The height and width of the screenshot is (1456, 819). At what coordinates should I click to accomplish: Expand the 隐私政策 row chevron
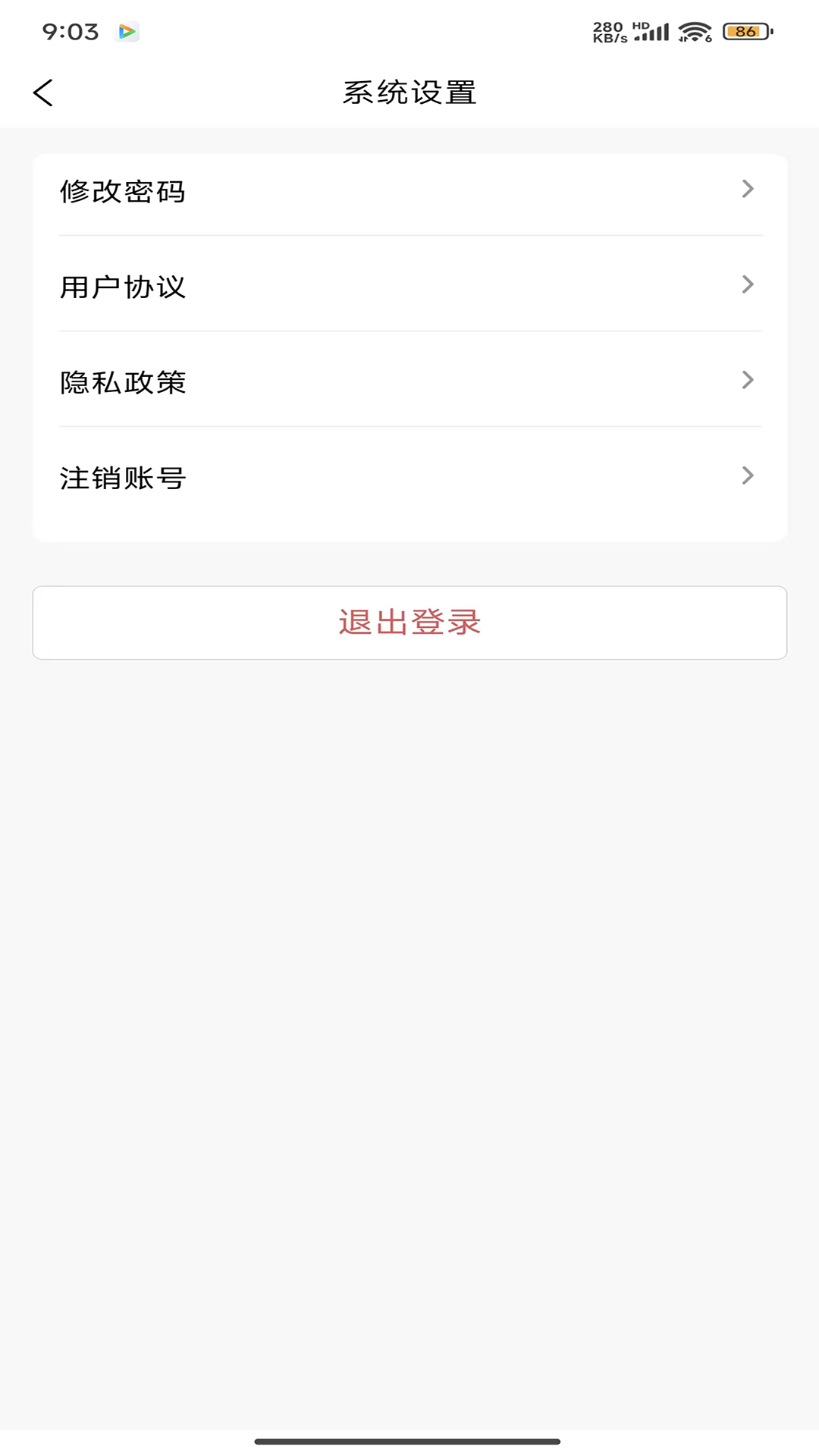[x=749, y=380]
